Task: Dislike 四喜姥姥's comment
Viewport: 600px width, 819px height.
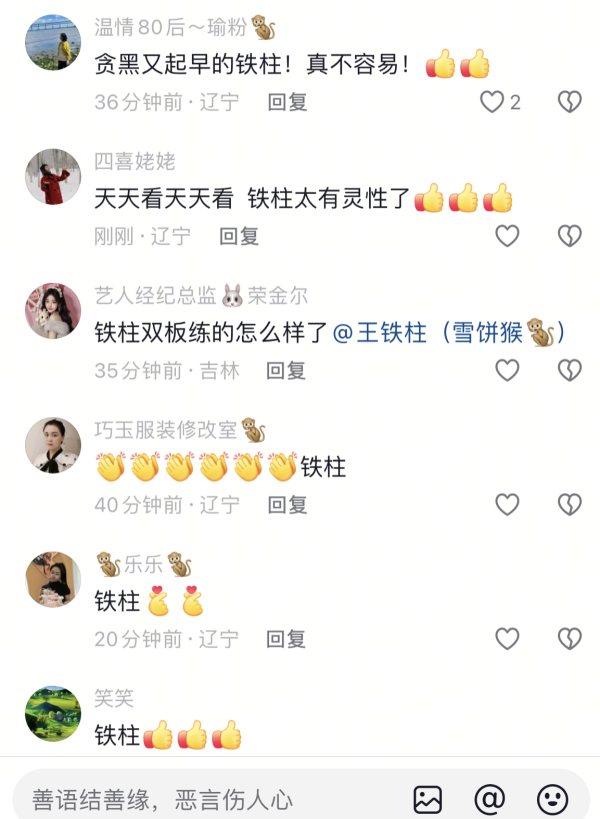Action: point(569,236)
